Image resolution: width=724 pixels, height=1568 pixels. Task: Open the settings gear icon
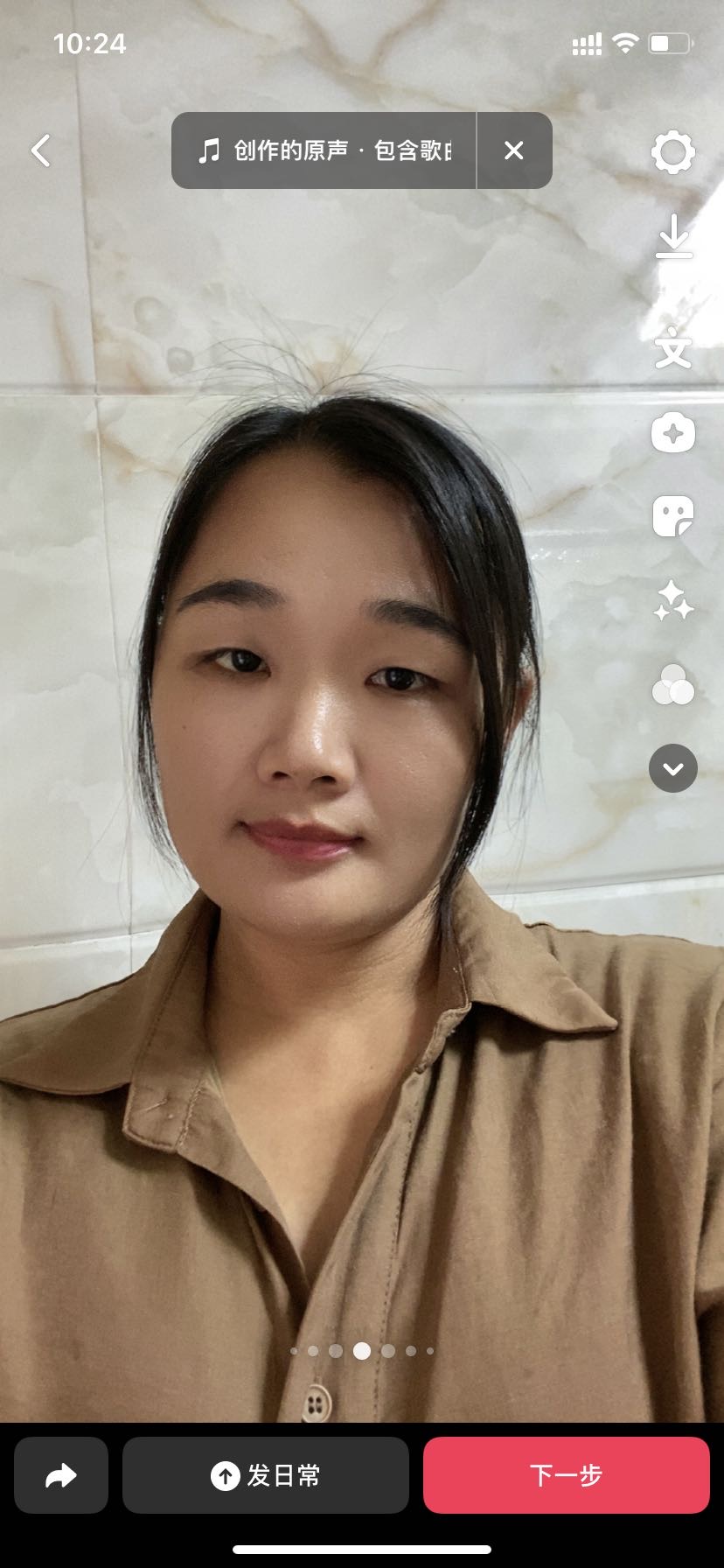point(672,153)
